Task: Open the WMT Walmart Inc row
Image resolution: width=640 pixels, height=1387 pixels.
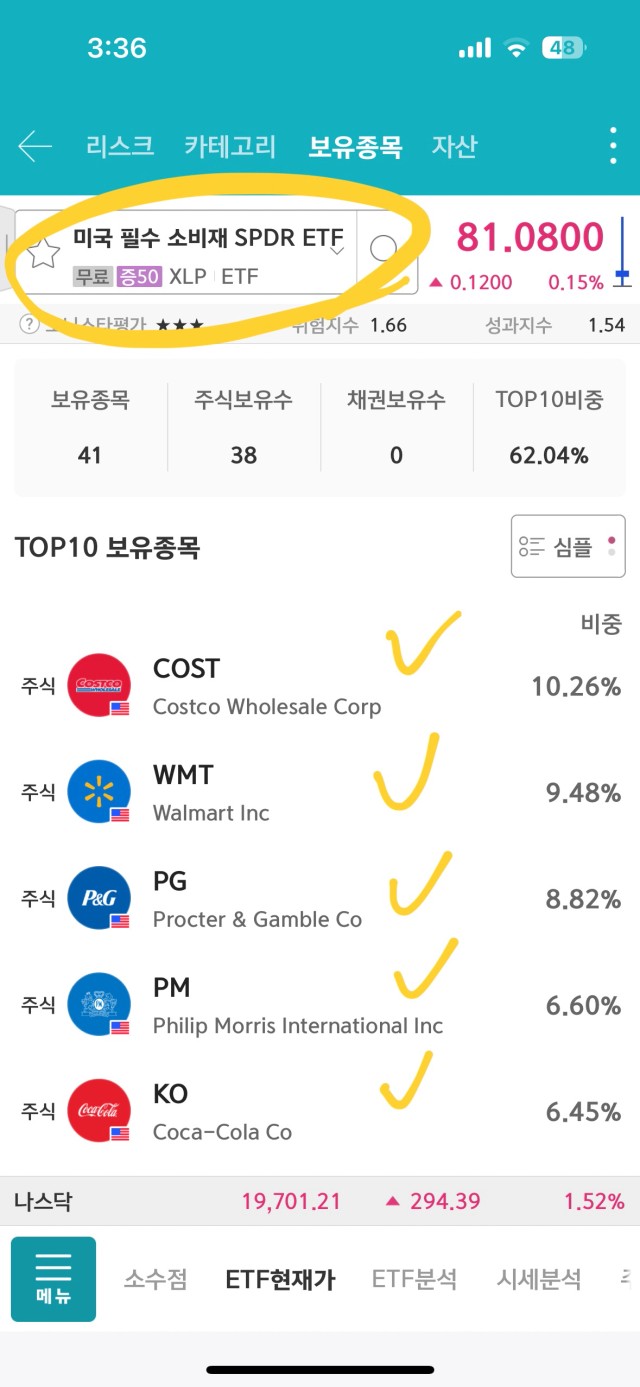Action: pos(320,793)
